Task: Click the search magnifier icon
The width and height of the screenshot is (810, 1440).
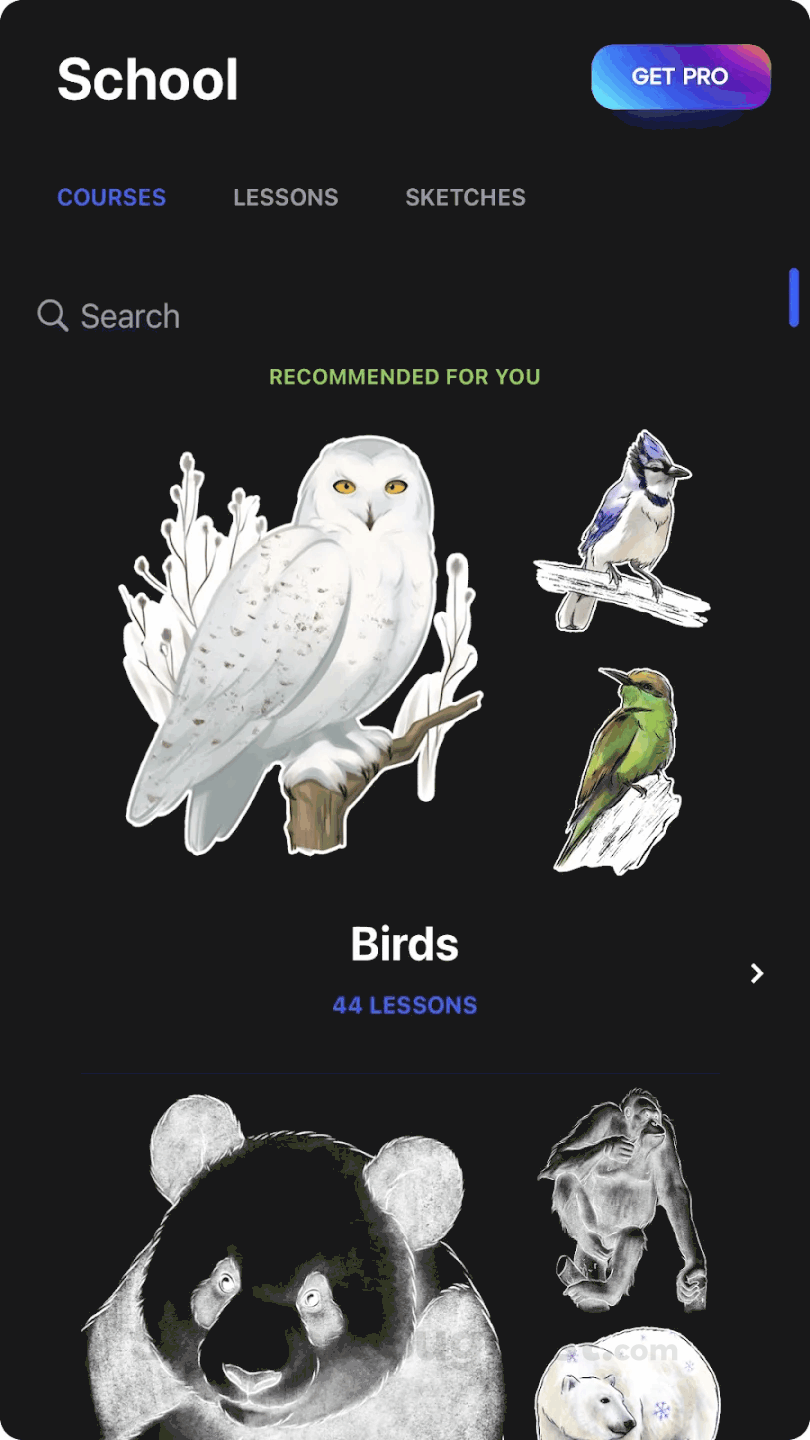Action: point(52,316)
